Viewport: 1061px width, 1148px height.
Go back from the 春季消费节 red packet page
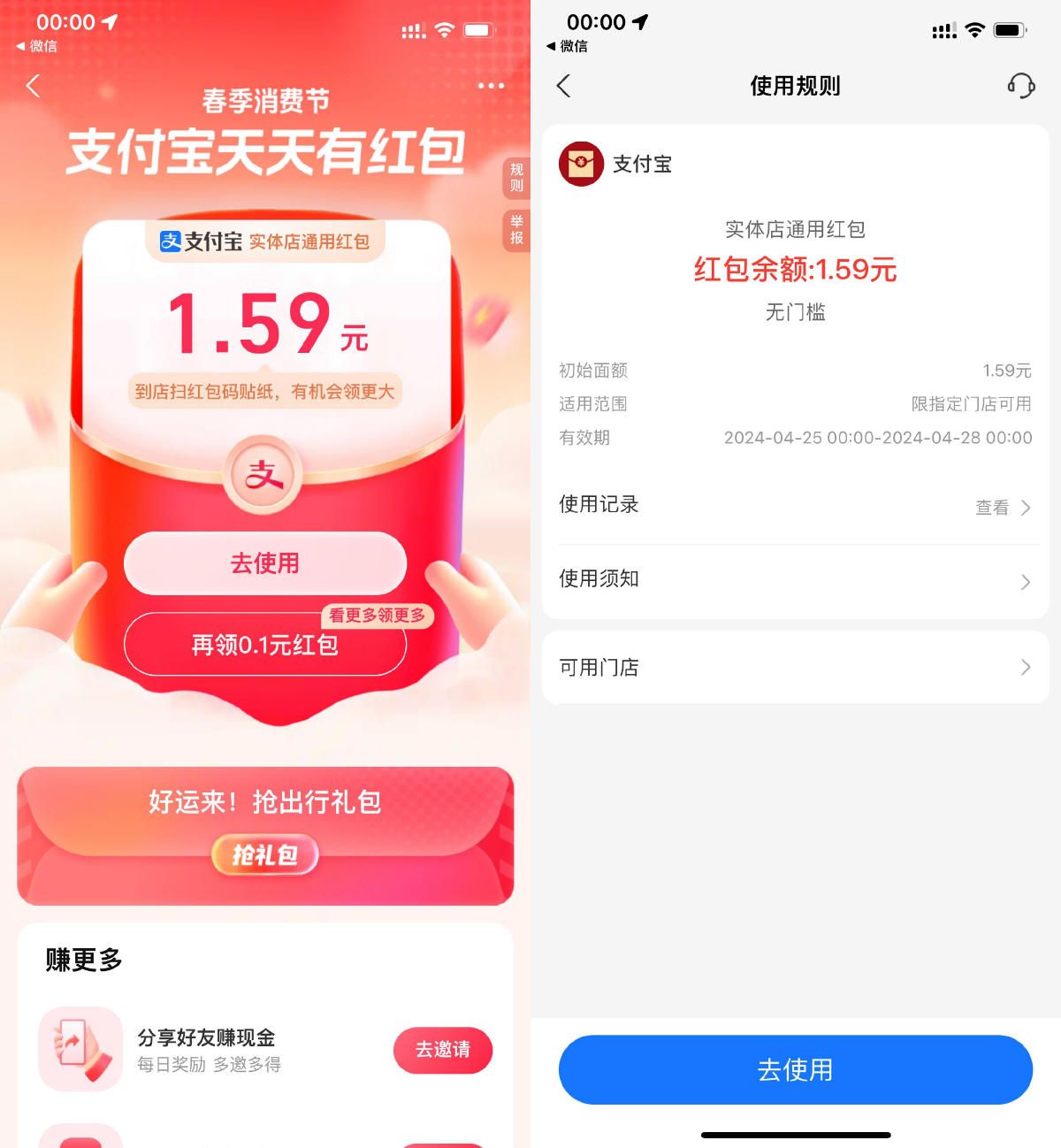(x=34, y=86)
